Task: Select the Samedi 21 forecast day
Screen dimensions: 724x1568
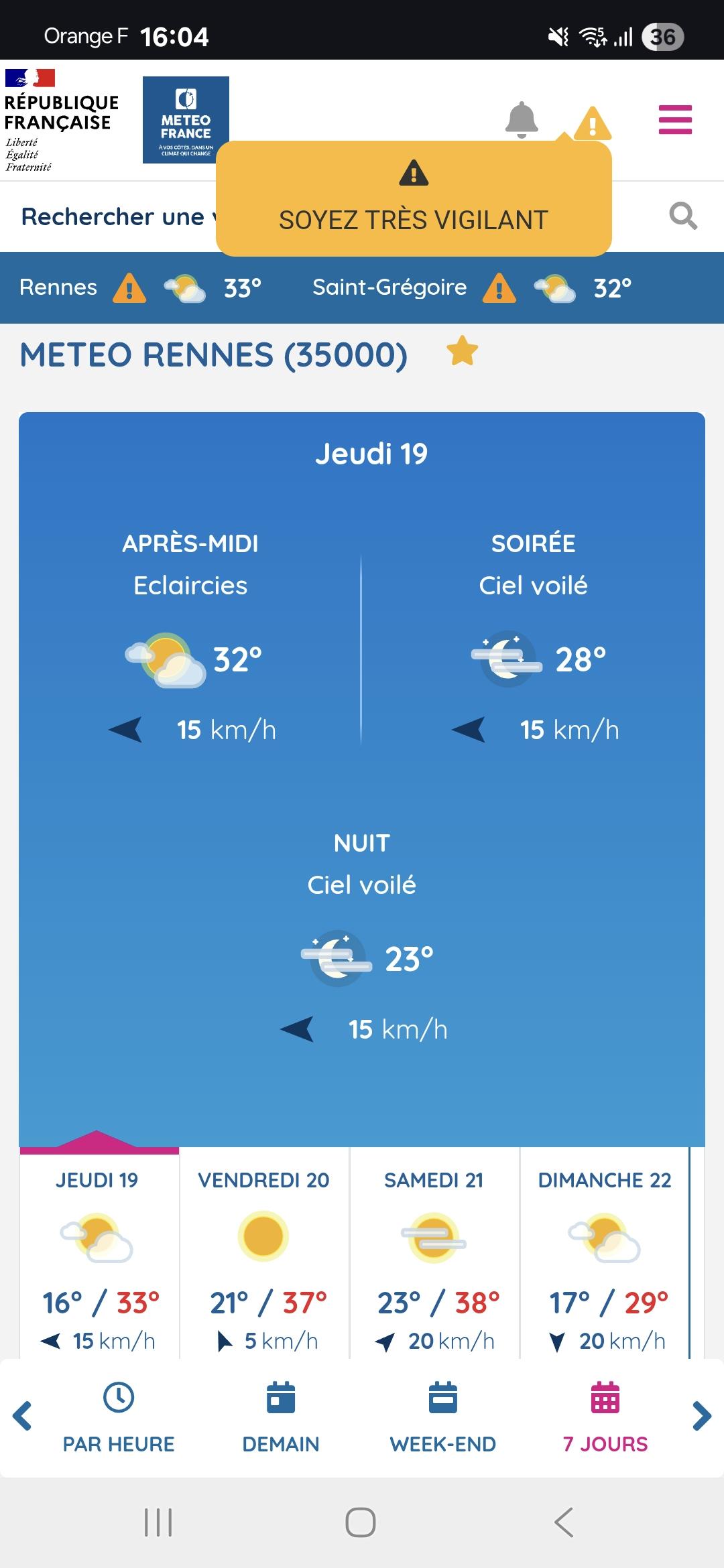Action: (x=434, y=1252)
